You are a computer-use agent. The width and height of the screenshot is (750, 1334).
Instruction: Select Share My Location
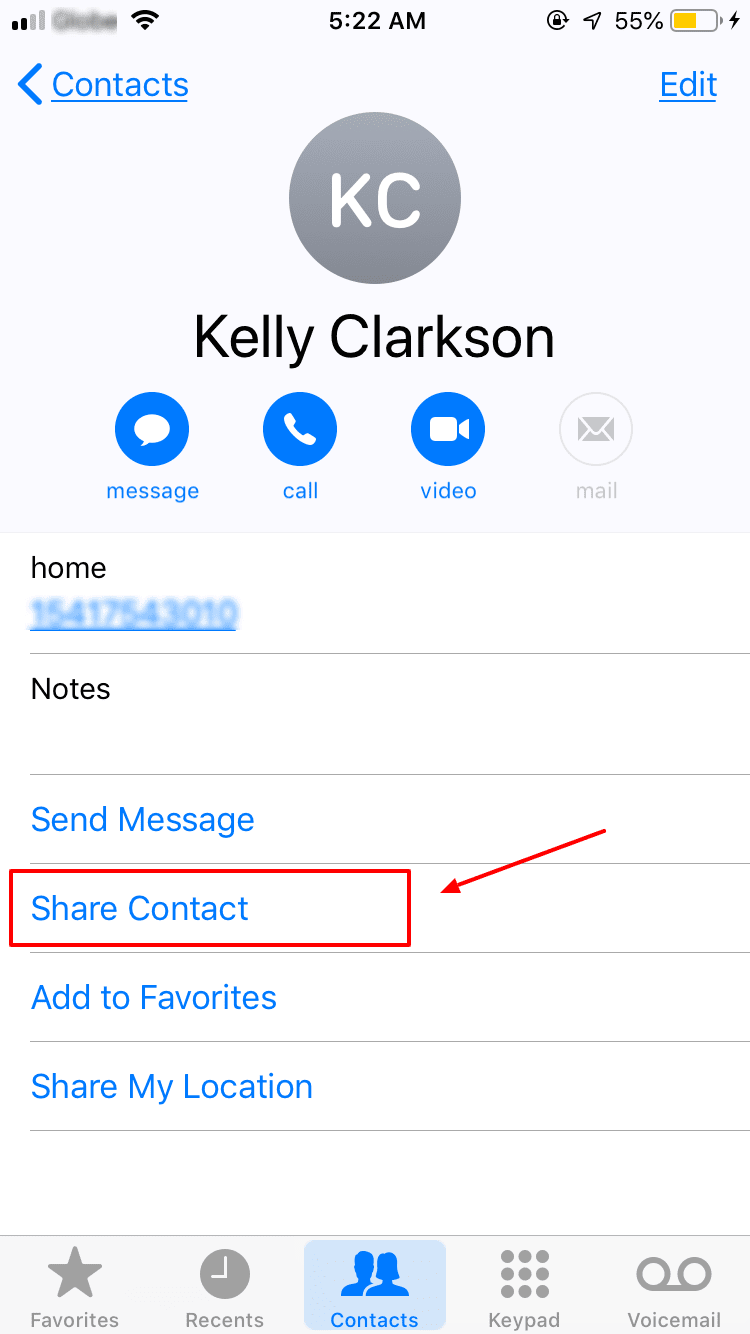tap(172, 1087)
